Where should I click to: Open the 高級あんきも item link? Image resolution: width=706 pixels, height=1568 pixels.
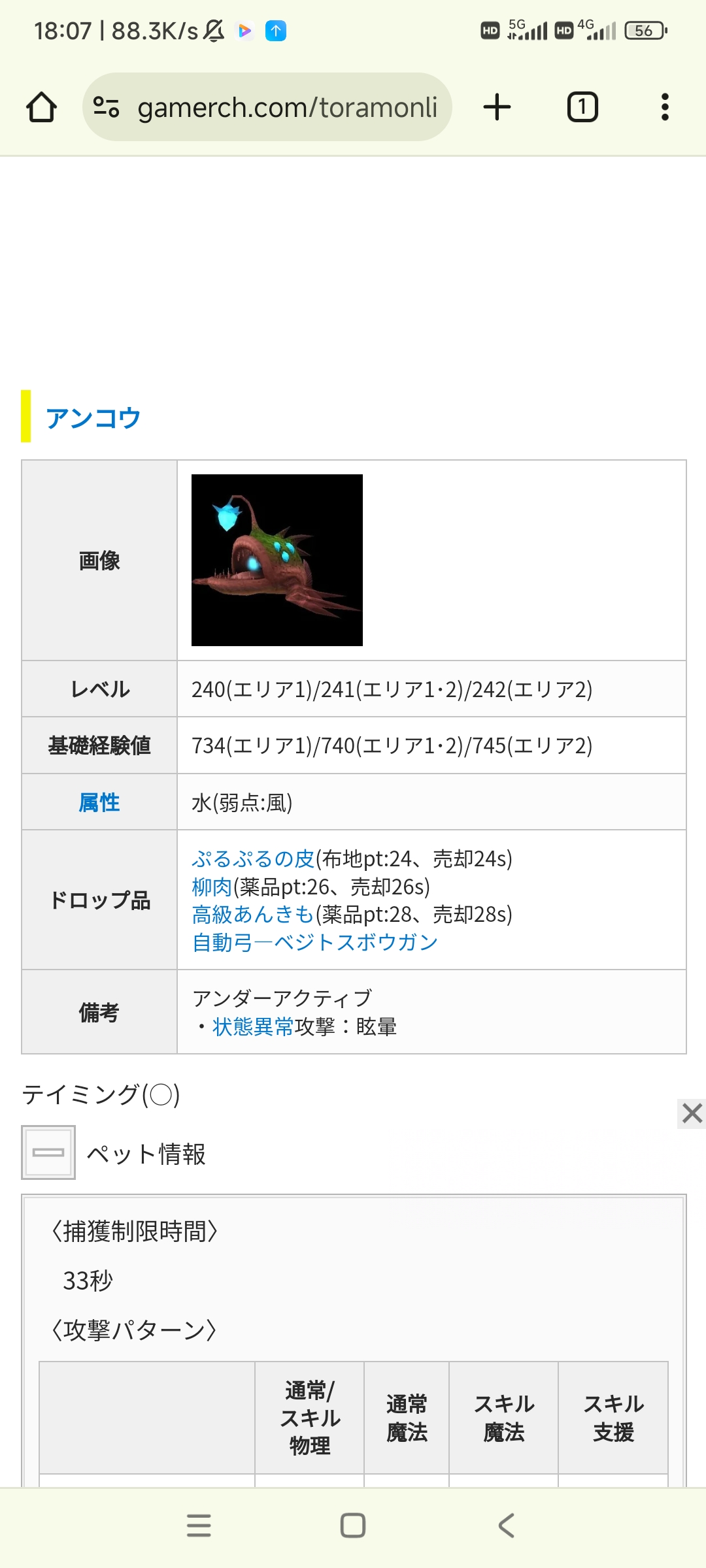[253, 915]
